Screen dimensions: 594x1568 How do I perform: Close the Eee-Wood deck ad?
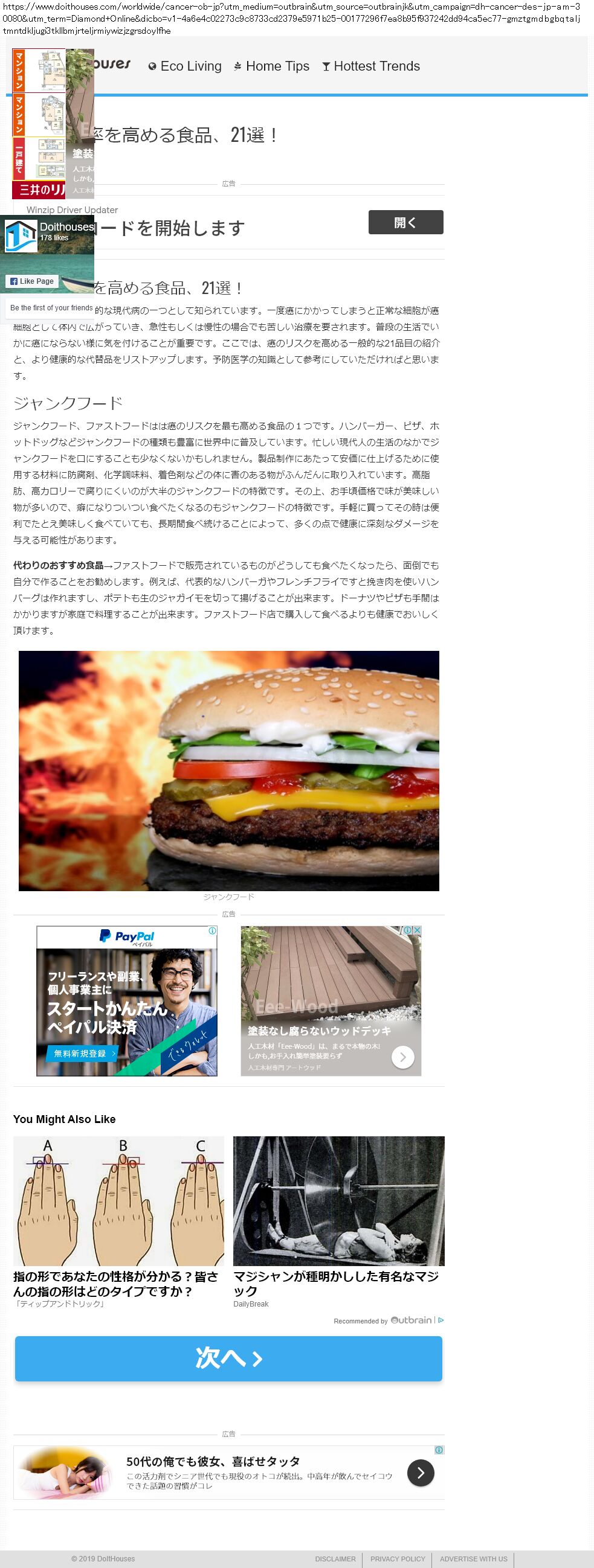pyautogui.click(x=418, y=930)
